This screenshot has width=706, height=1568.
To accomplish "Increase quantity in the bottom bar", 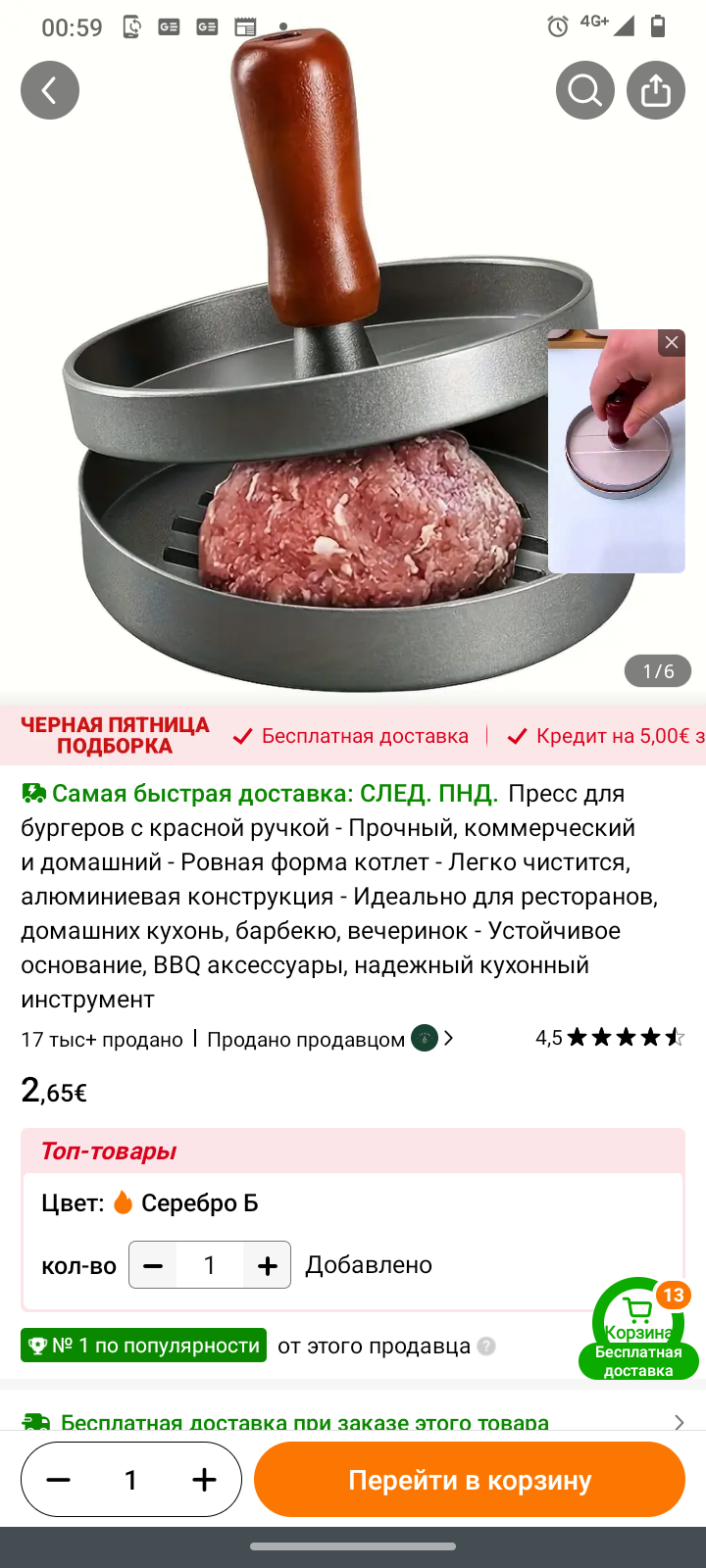I will [204, 1480].
